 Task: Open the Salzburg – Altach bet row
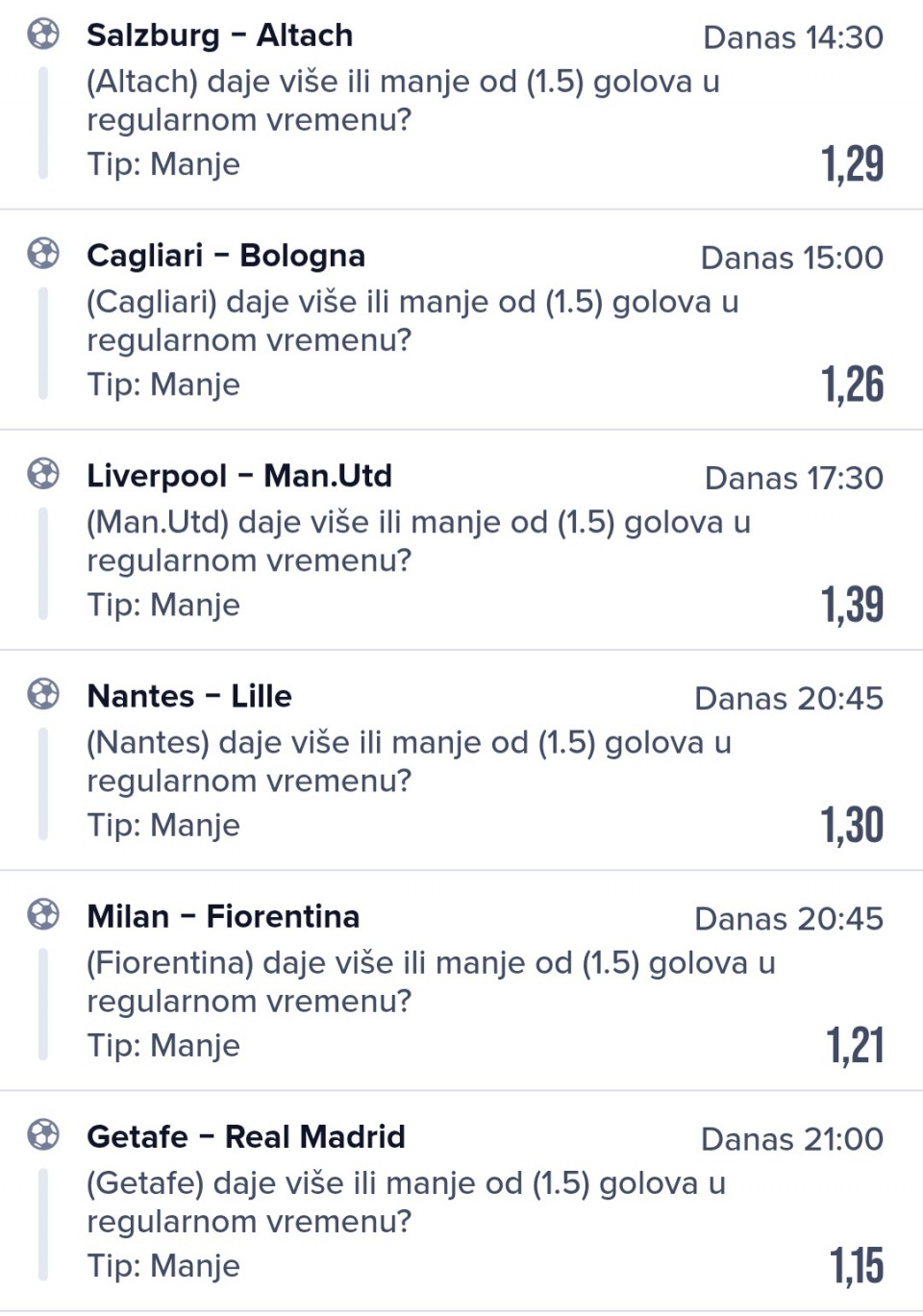[x=461, y=101]
